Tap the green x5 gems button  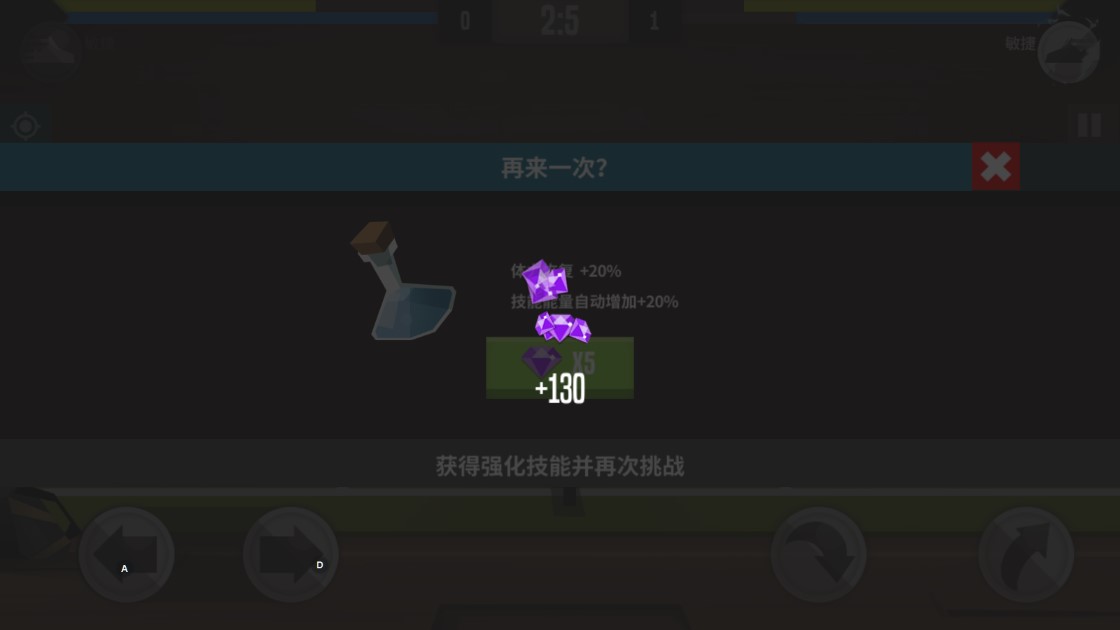click(x=559, y=367)
